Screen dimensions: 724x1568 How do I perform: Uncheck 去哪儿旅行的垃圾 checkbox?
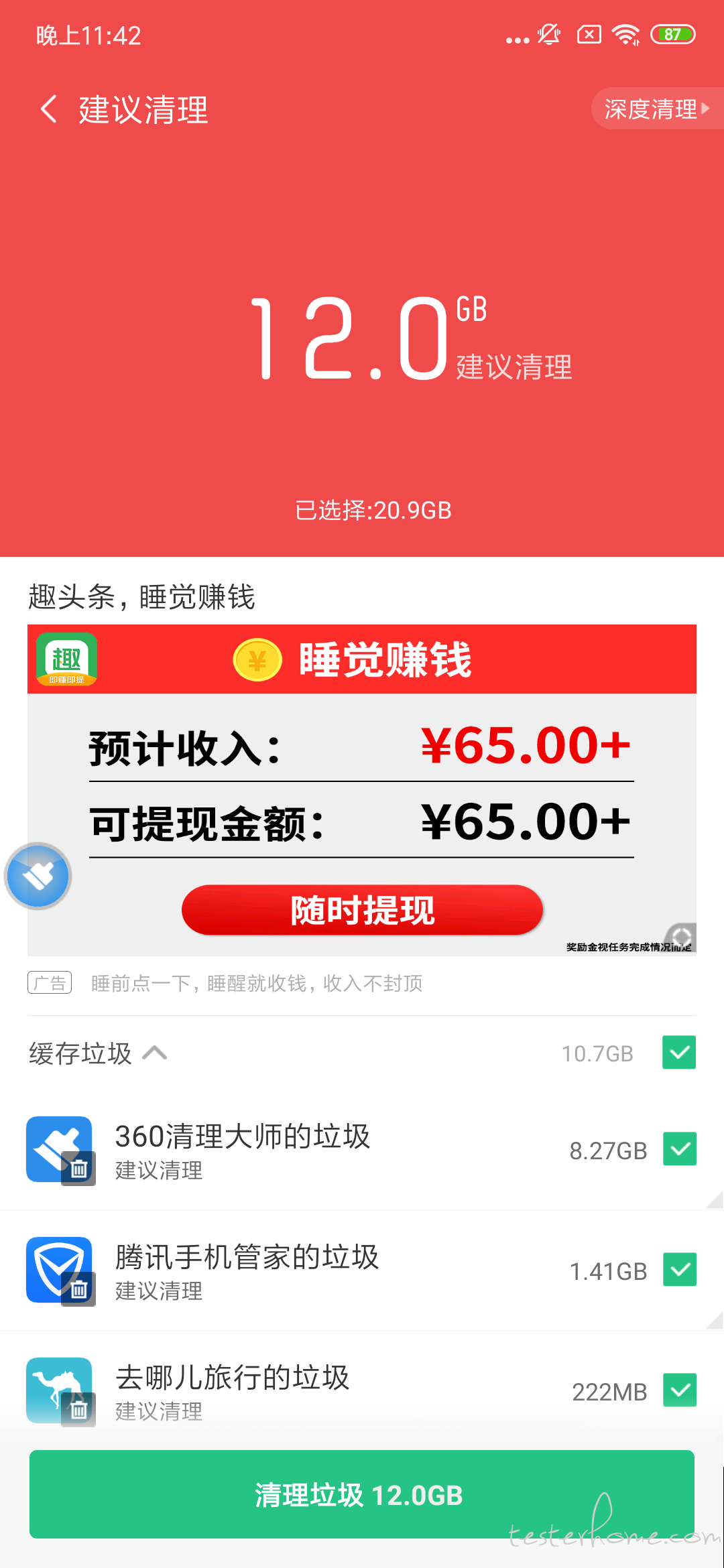[x=679, y=1390]
